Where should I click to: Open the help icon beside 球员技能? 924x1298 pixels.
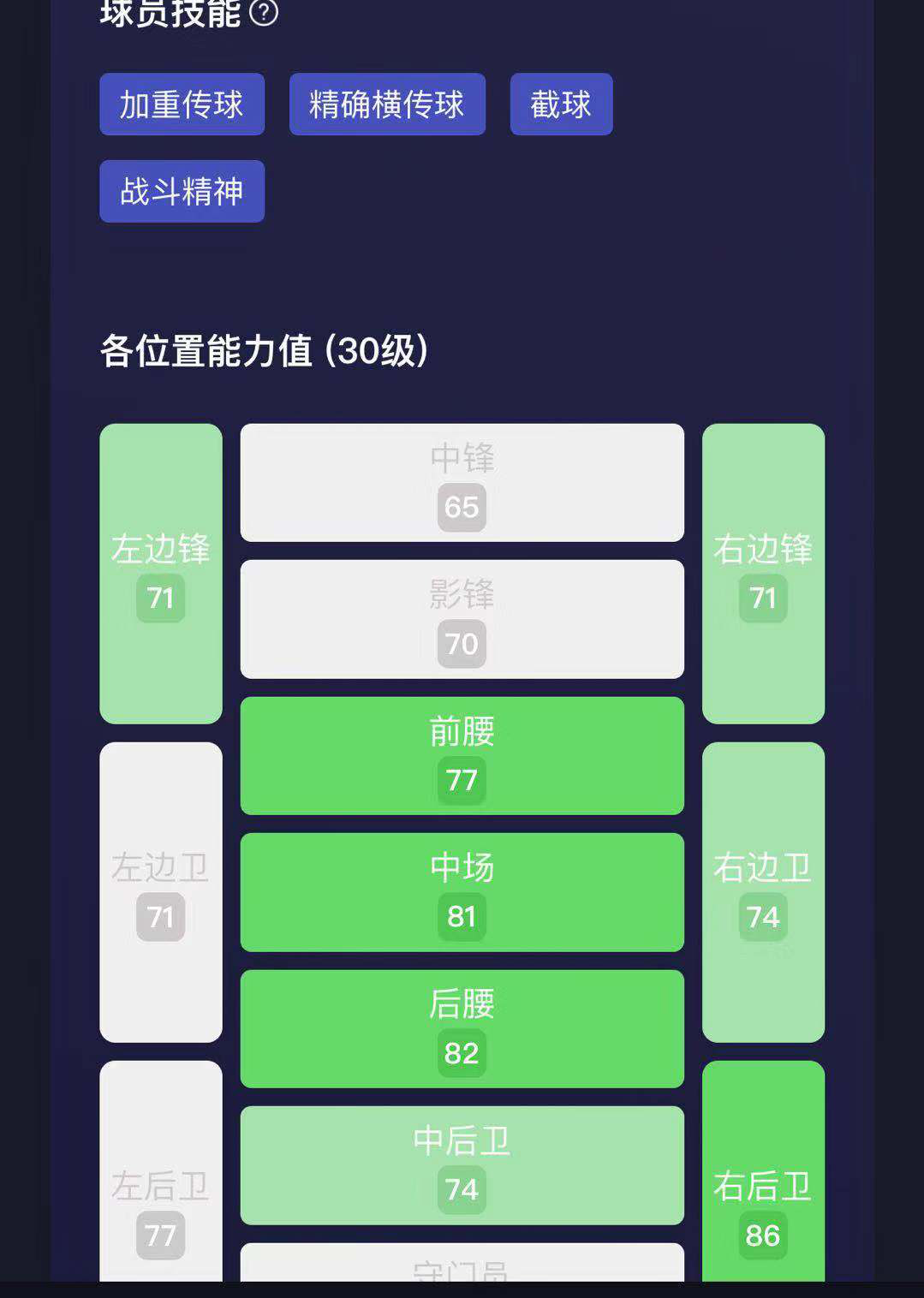[x=264, y=13]
